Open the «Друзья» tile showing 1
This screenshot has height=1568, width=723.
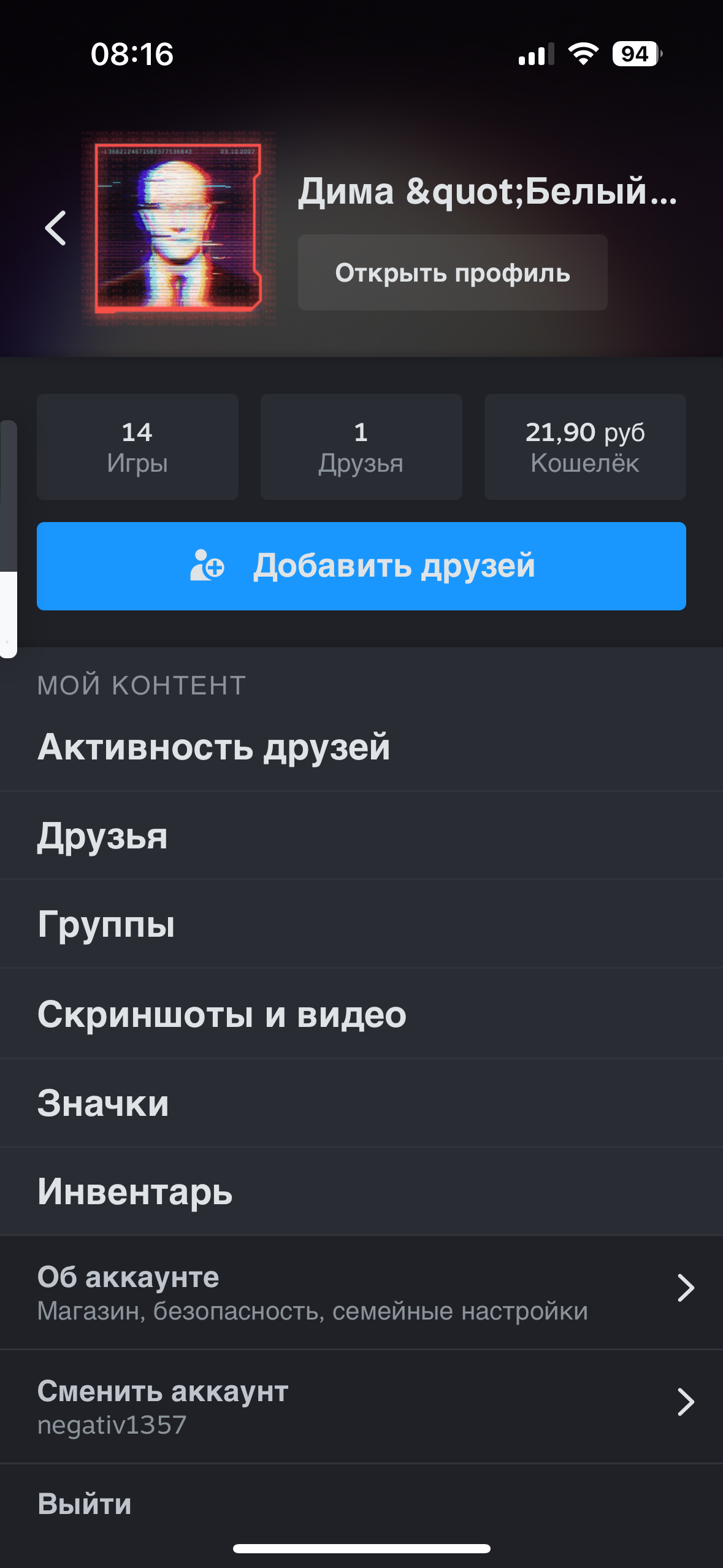[361, 447]
